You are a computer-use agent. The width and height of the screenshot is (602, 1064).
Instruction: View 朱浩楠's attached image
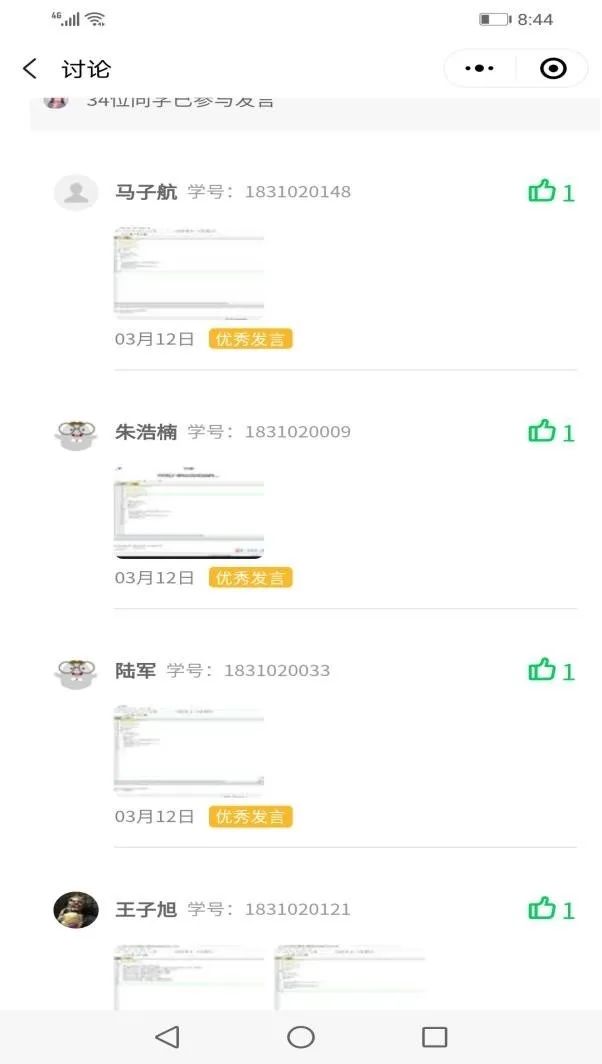point(189,512)
